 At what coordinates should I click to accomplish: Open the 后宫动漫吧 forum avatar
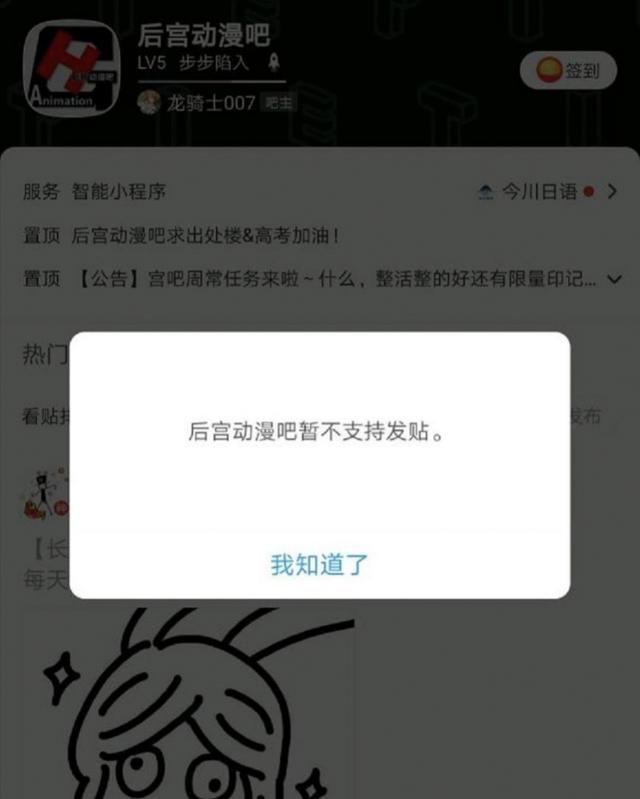click(70, 68)
